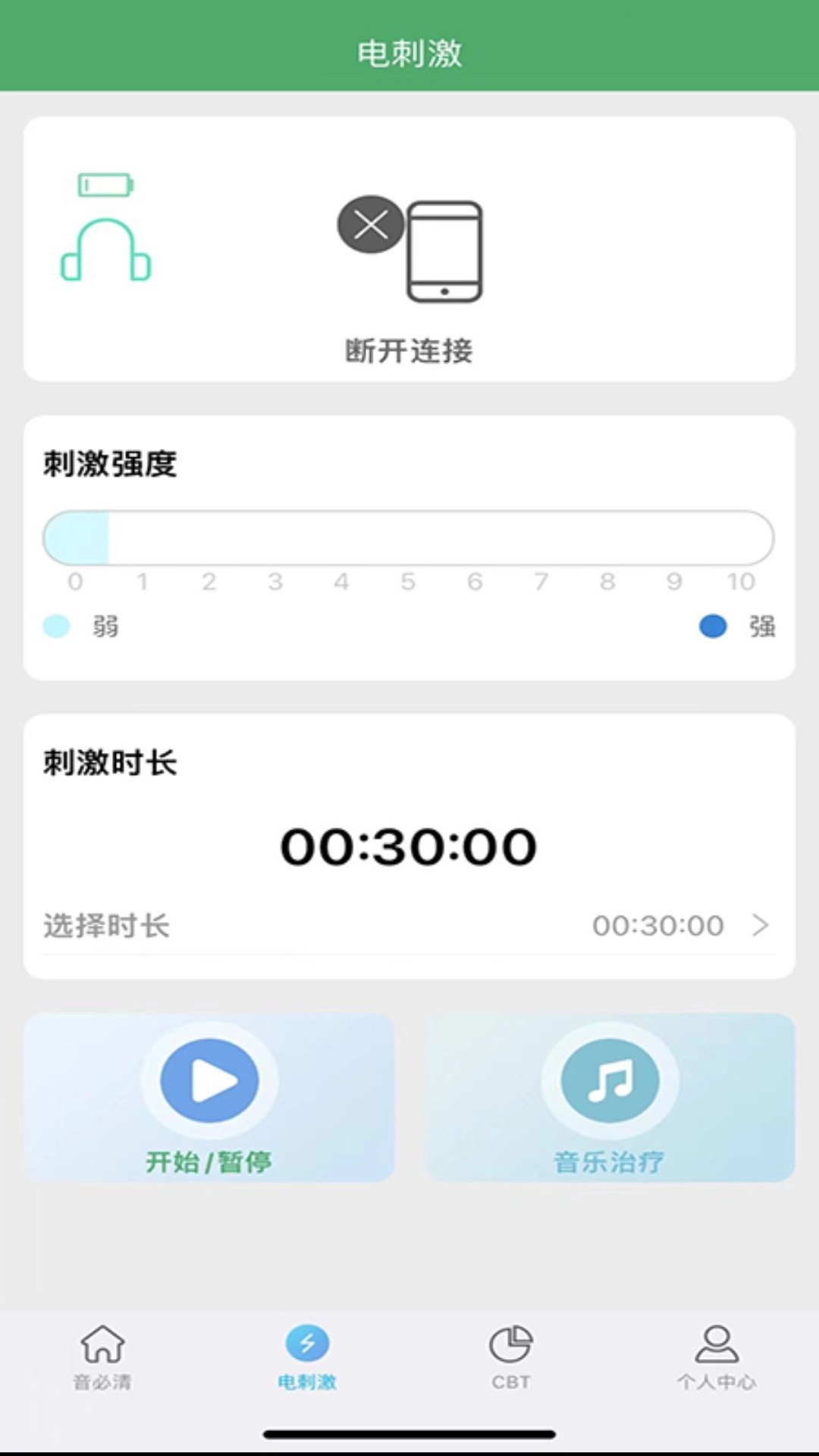Open the duration selection row
This screenshot has height=1456, width=819.
(409, 926)
